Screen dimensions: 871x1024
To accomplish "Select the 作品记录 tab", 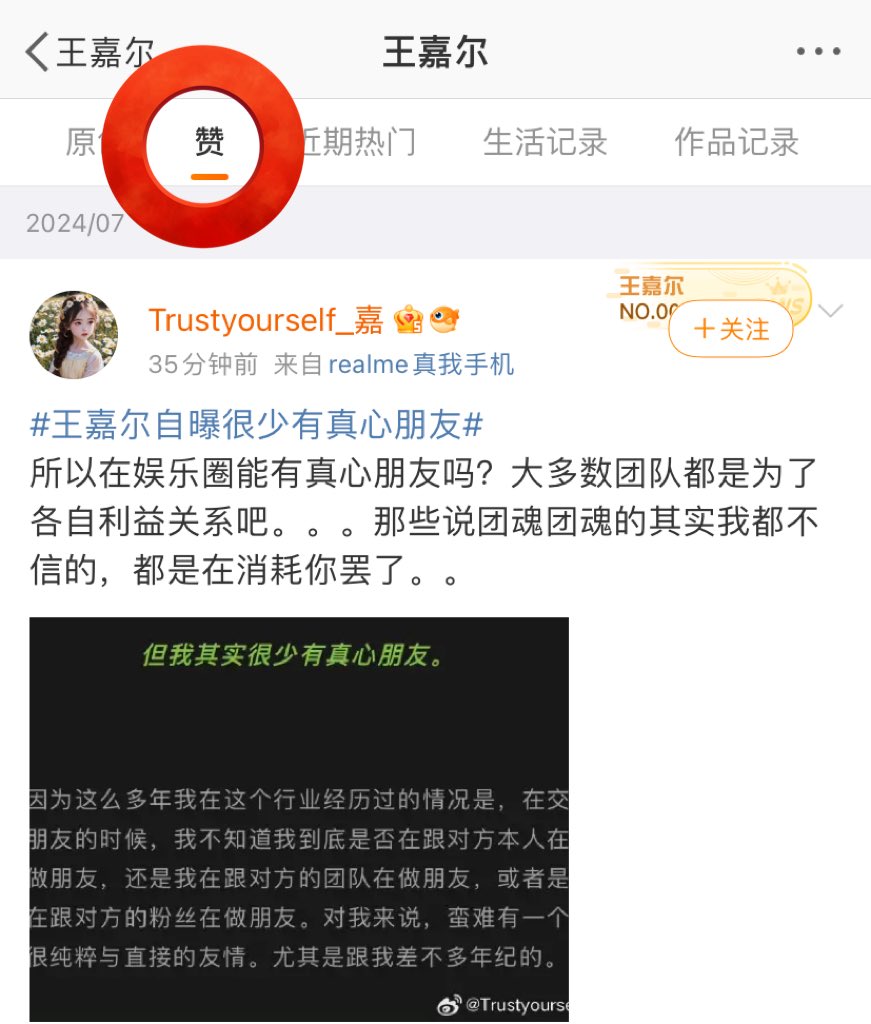I will tap(736, 143).
